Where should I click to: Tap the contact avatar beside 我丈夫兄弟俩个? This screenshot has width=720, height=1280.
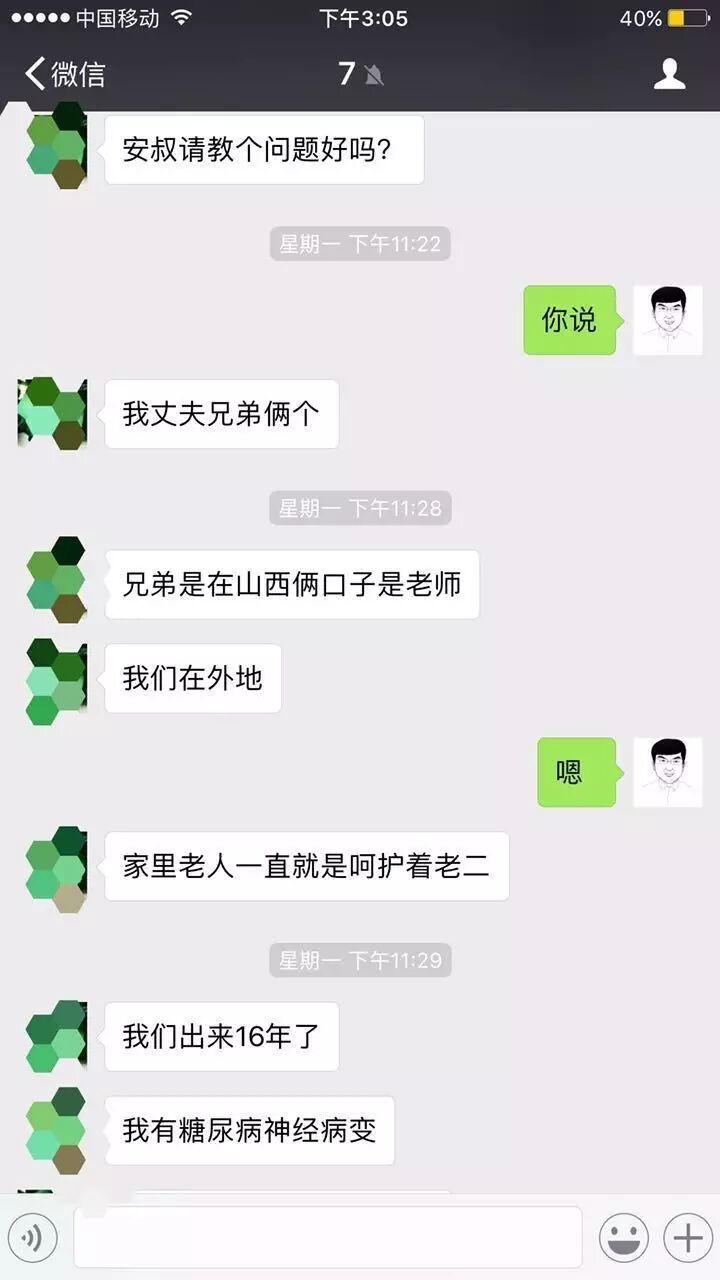point(54,414)
